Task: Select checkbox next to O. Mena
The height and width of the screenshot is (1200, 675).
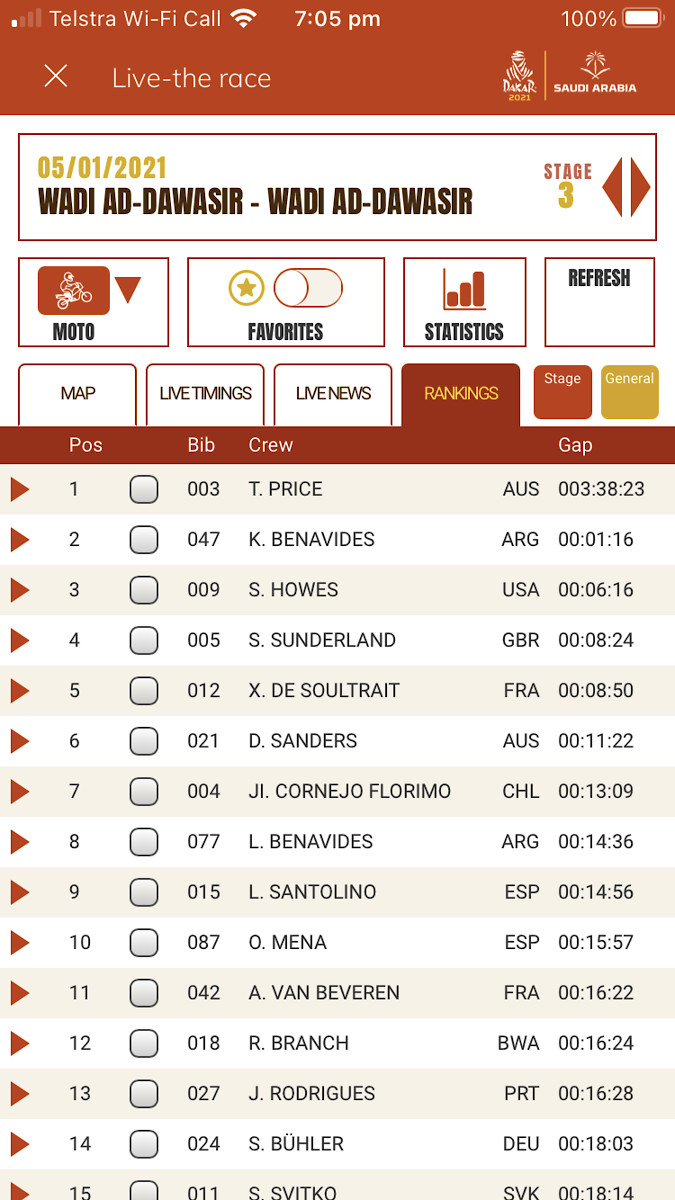Action: [x=144, y=942]
